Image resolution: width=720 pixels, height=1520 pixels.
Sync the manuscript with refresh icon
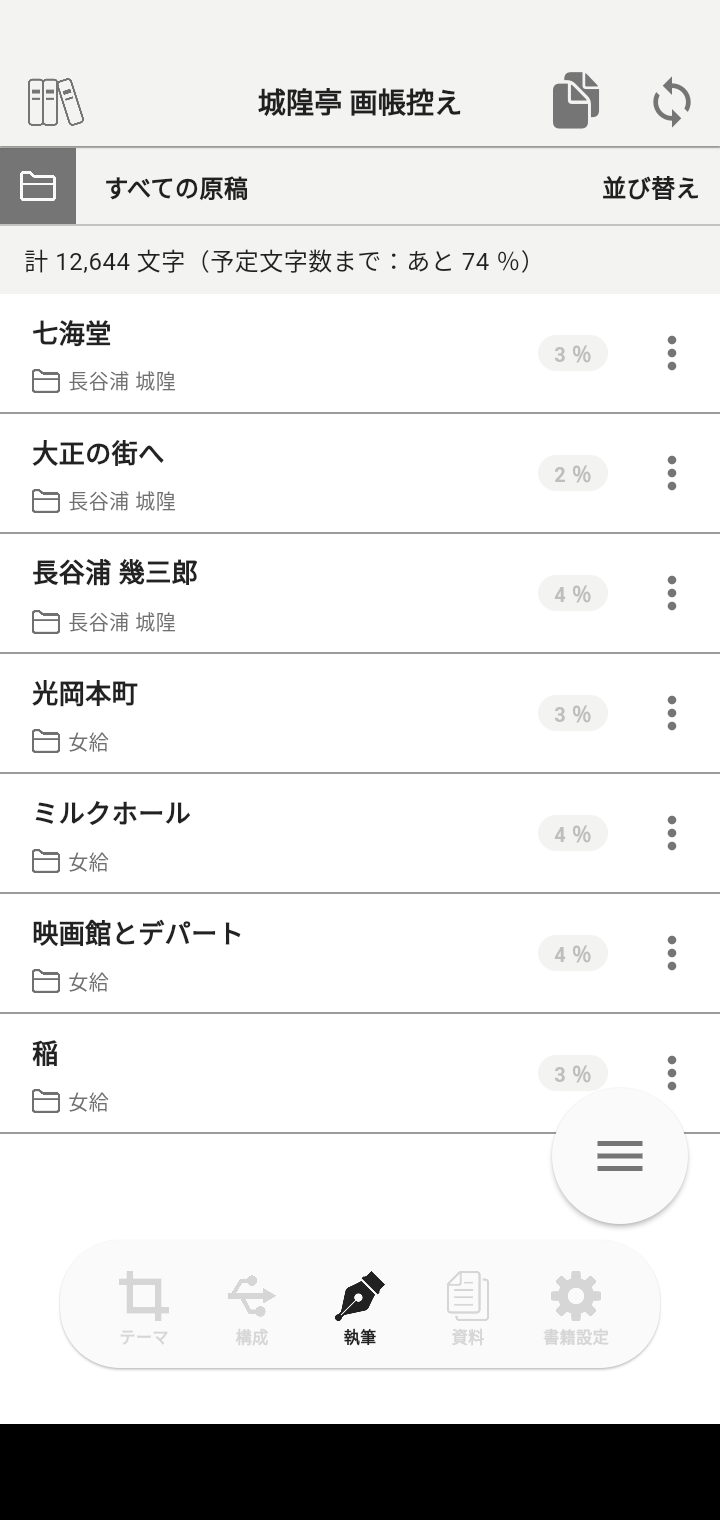[672, 102]
